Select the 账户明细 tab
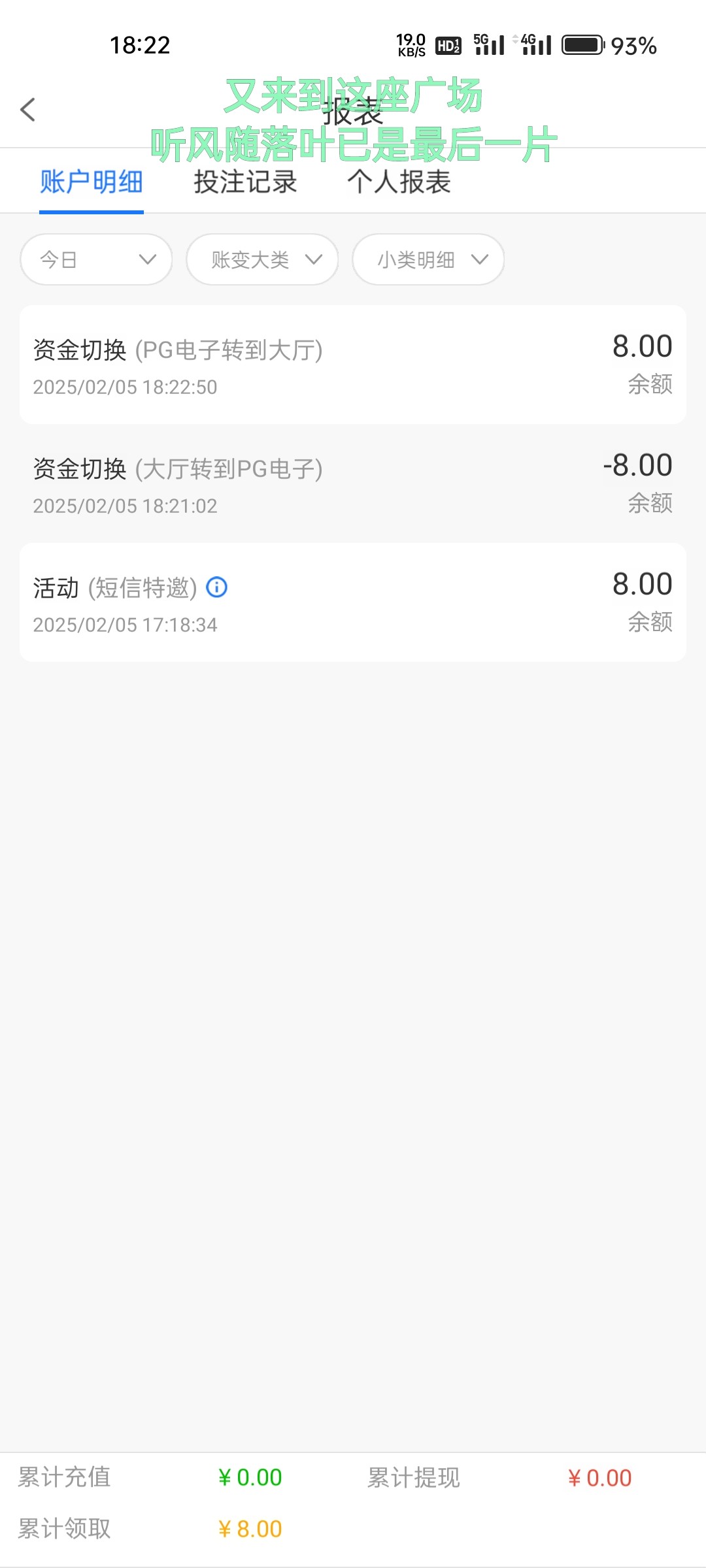Viewport: 706px width, 1568px height. click(92, 182)
